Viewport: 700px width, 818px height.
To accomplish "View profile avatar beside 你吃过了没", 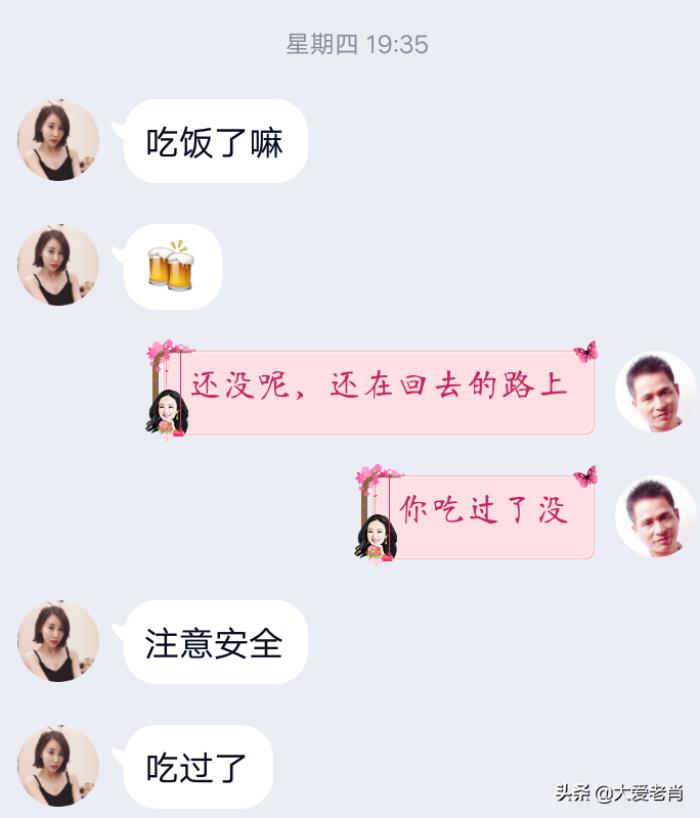I will 655,516.
